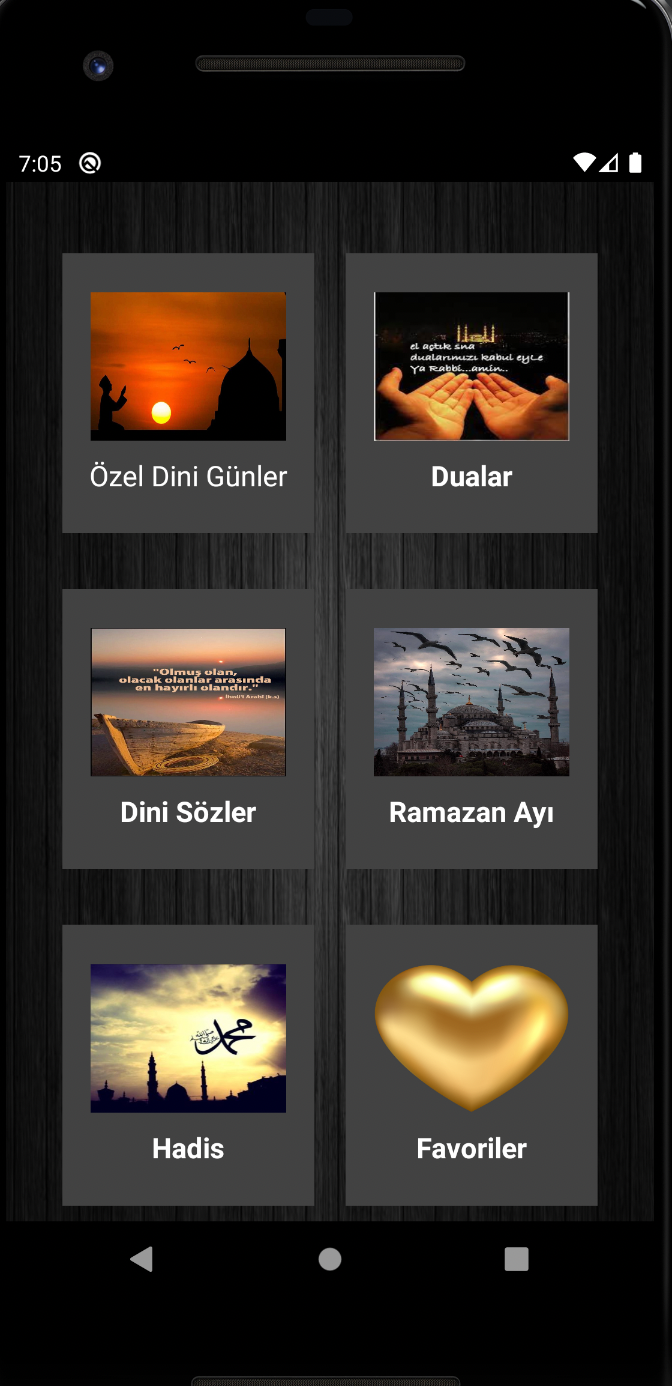
Task: Tap the system back button
Action: (x=142, y=1259)
